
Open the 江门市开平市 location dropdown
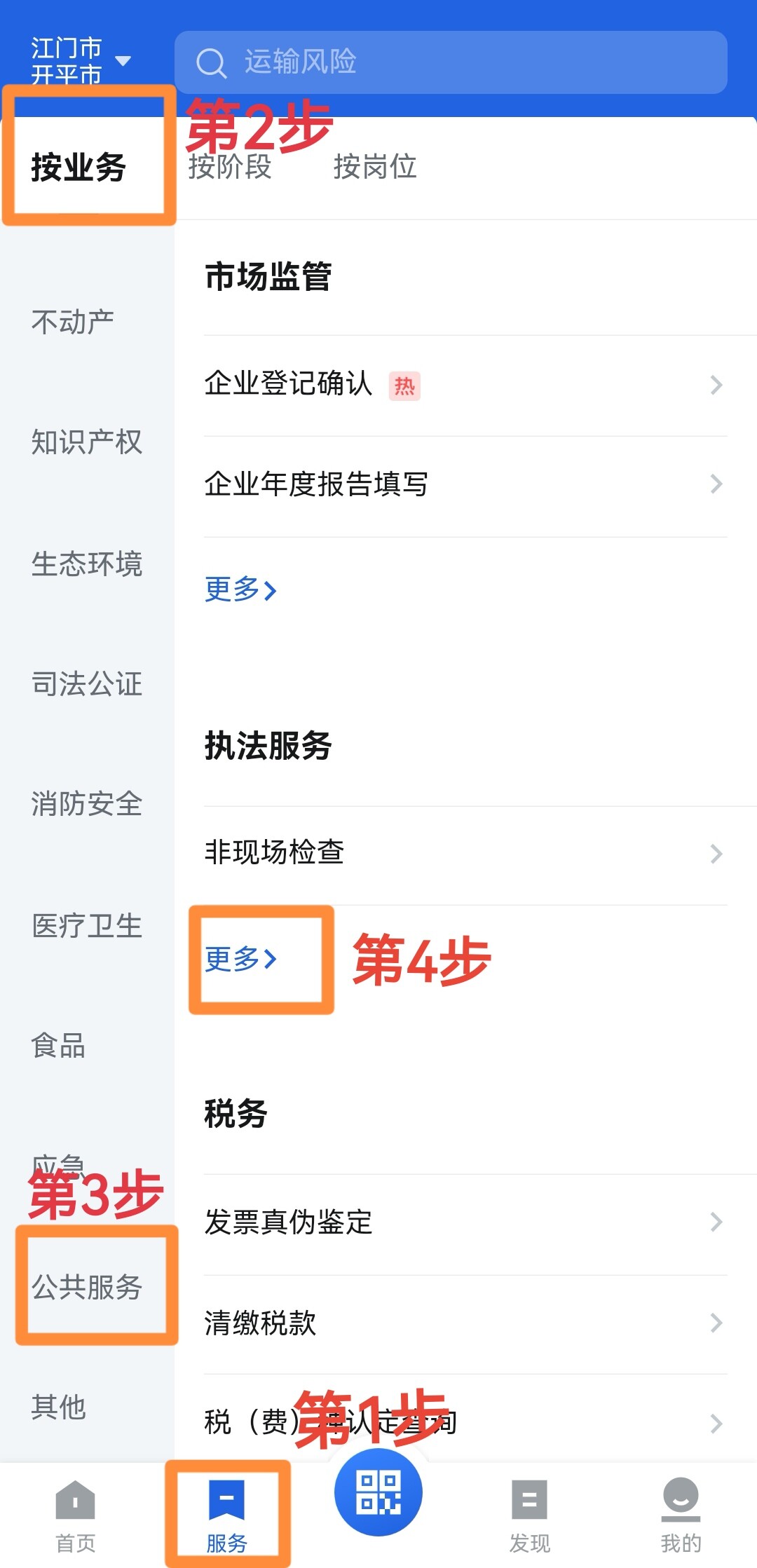[x=80, y=61]
